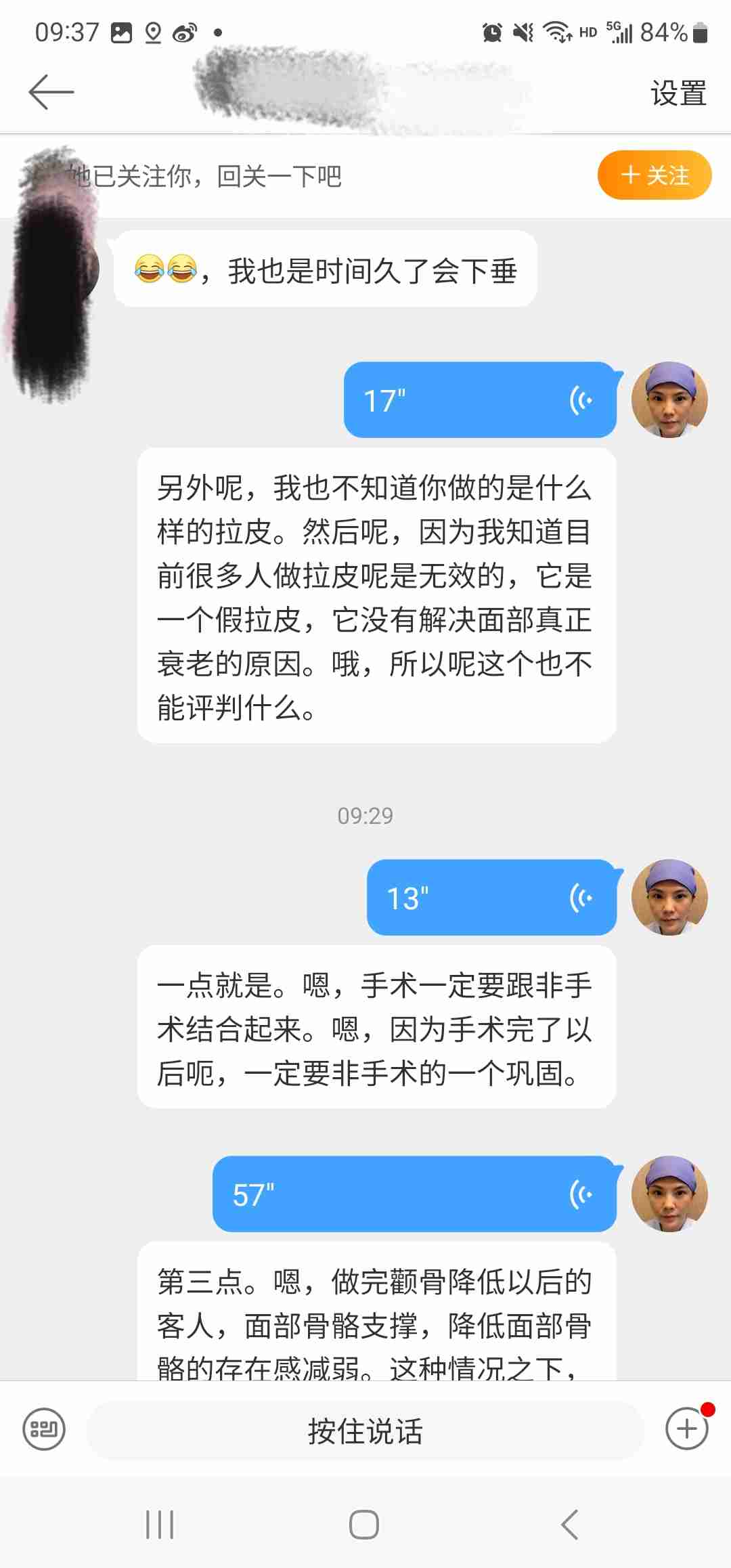Tap the orange 关注 follow button

tap(654, 175)
